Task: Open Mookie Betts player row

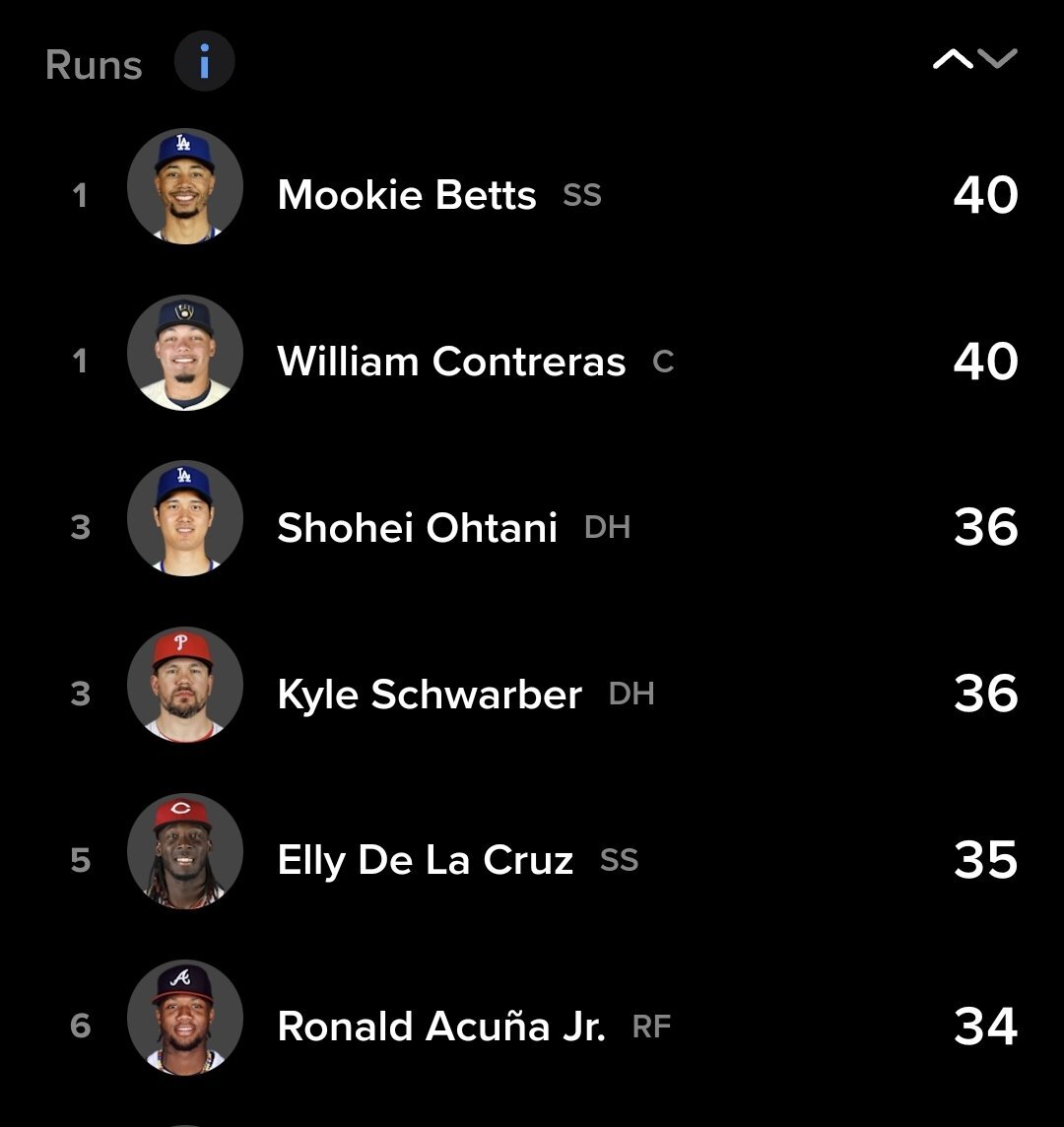Action: click(407, 195)
